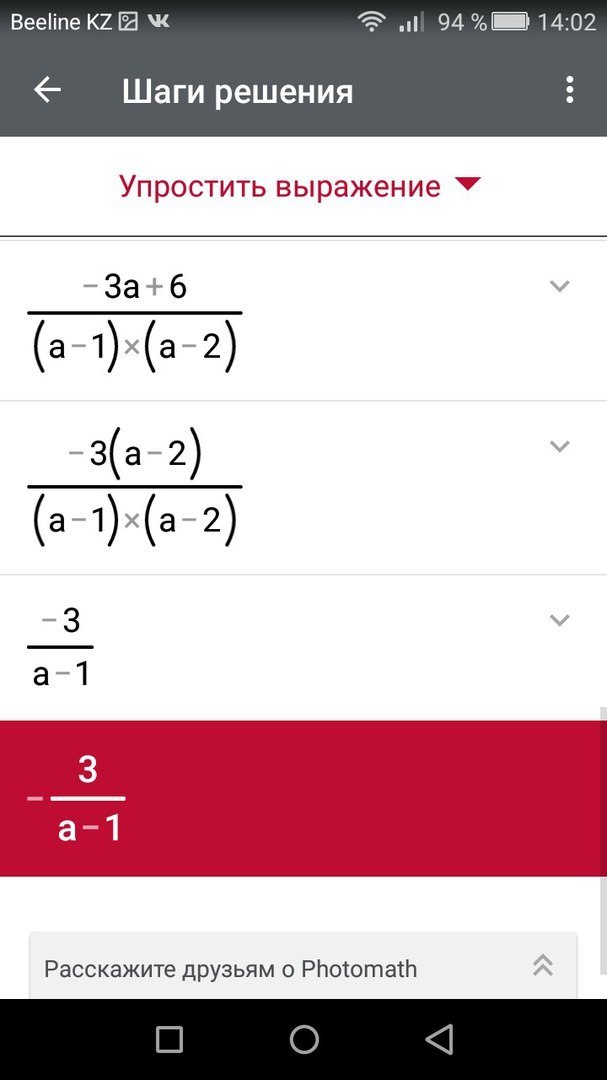Open the Упростить выражение dropdown
Screen dimensions: 607x1080
pyautogui.click(x=300, y=186)
